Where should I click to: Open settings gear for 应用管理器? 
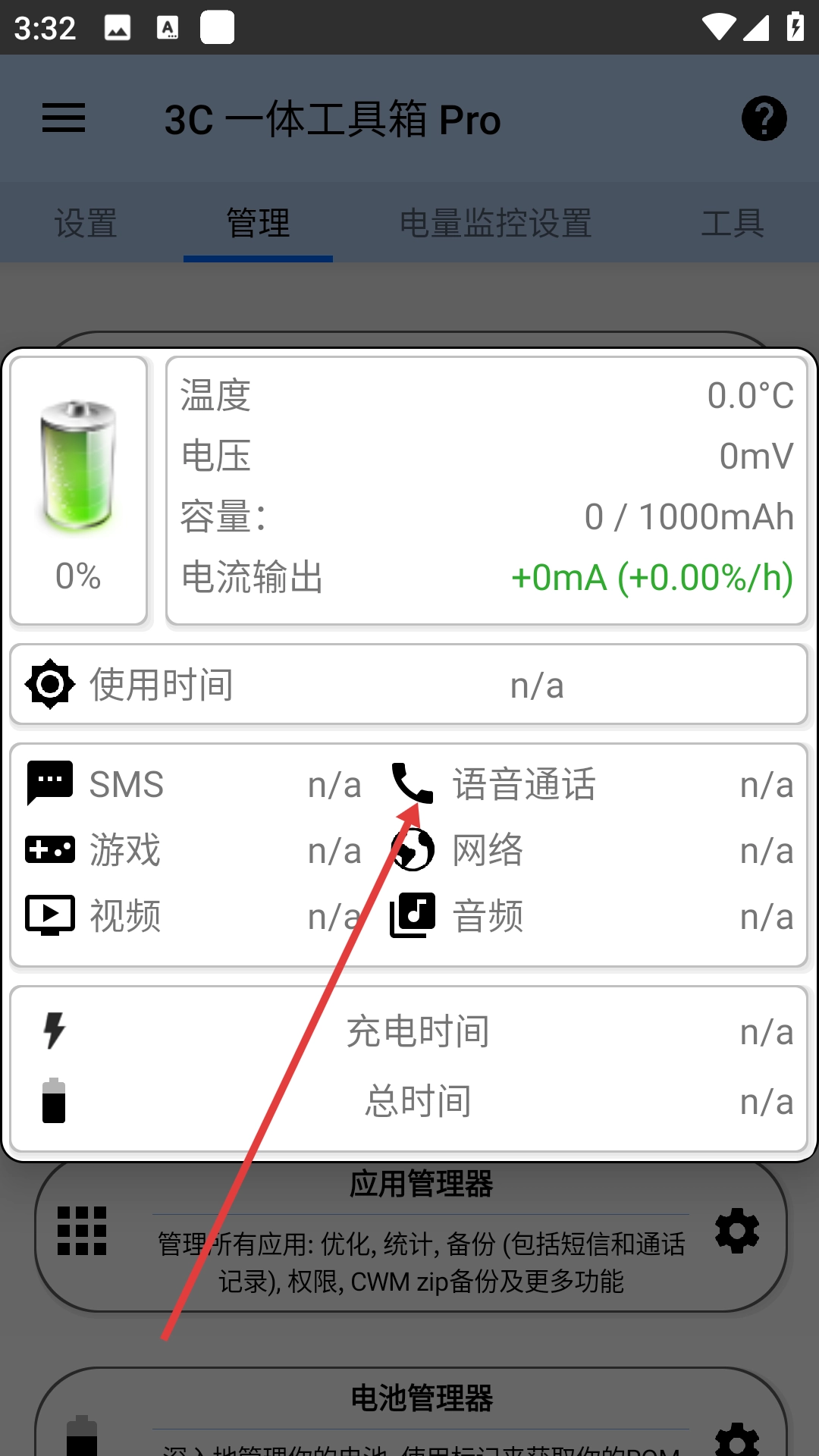737,1232
